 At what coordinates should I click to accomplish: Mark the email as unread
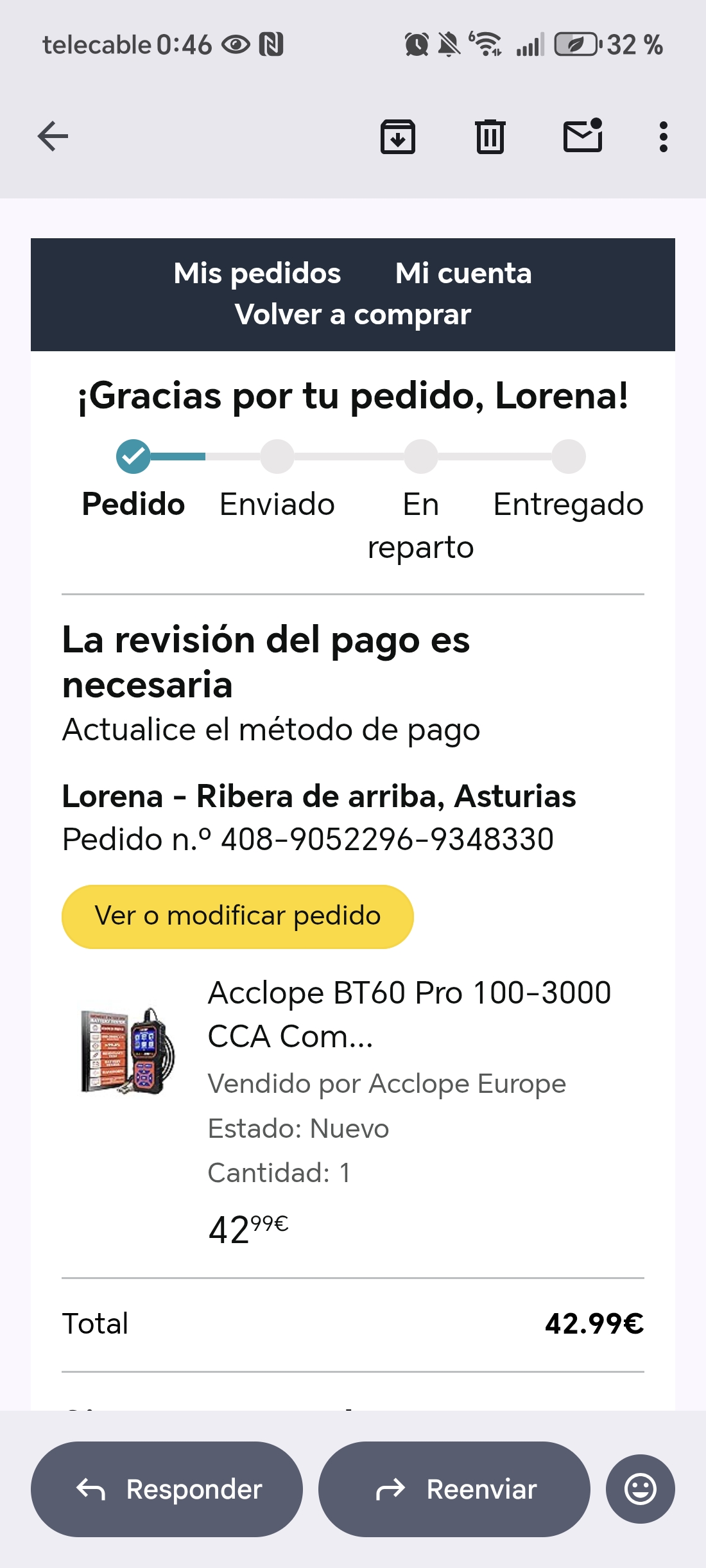click(583, 136)
